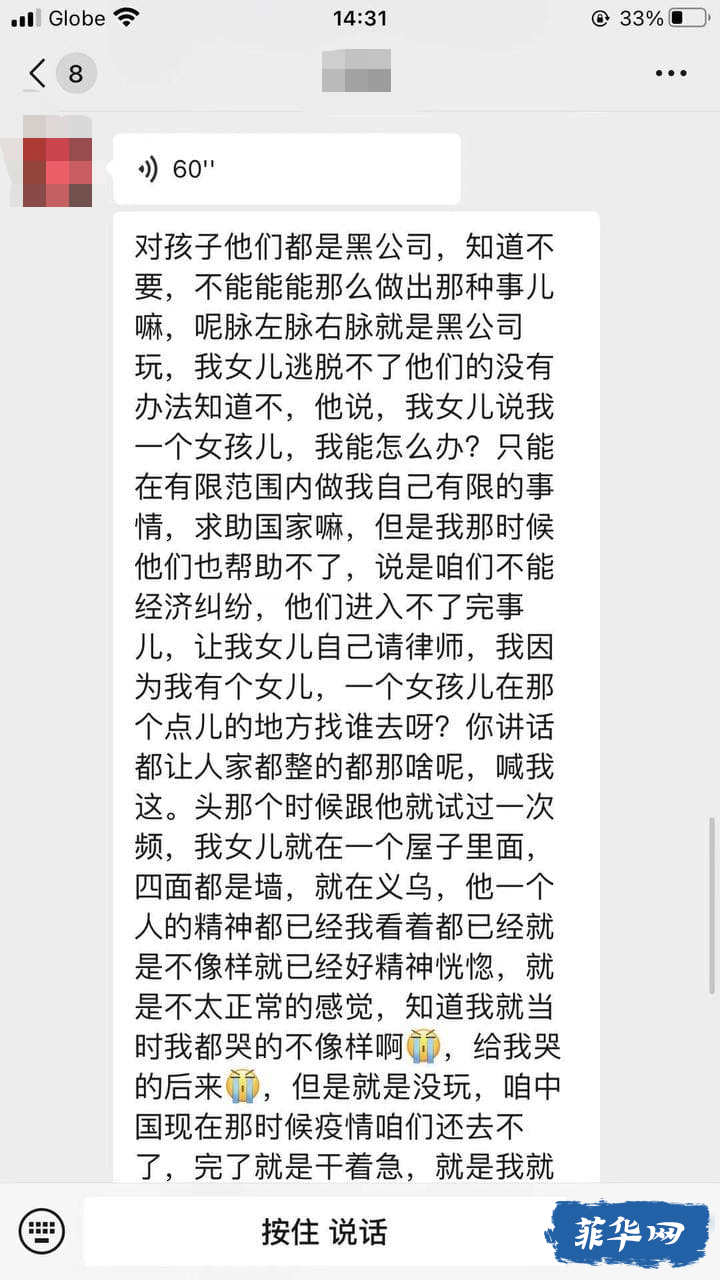Viewport: 720px width, 1280px height.
Task: Switch to keyboard text input
Action: [x=42, y=1231]
